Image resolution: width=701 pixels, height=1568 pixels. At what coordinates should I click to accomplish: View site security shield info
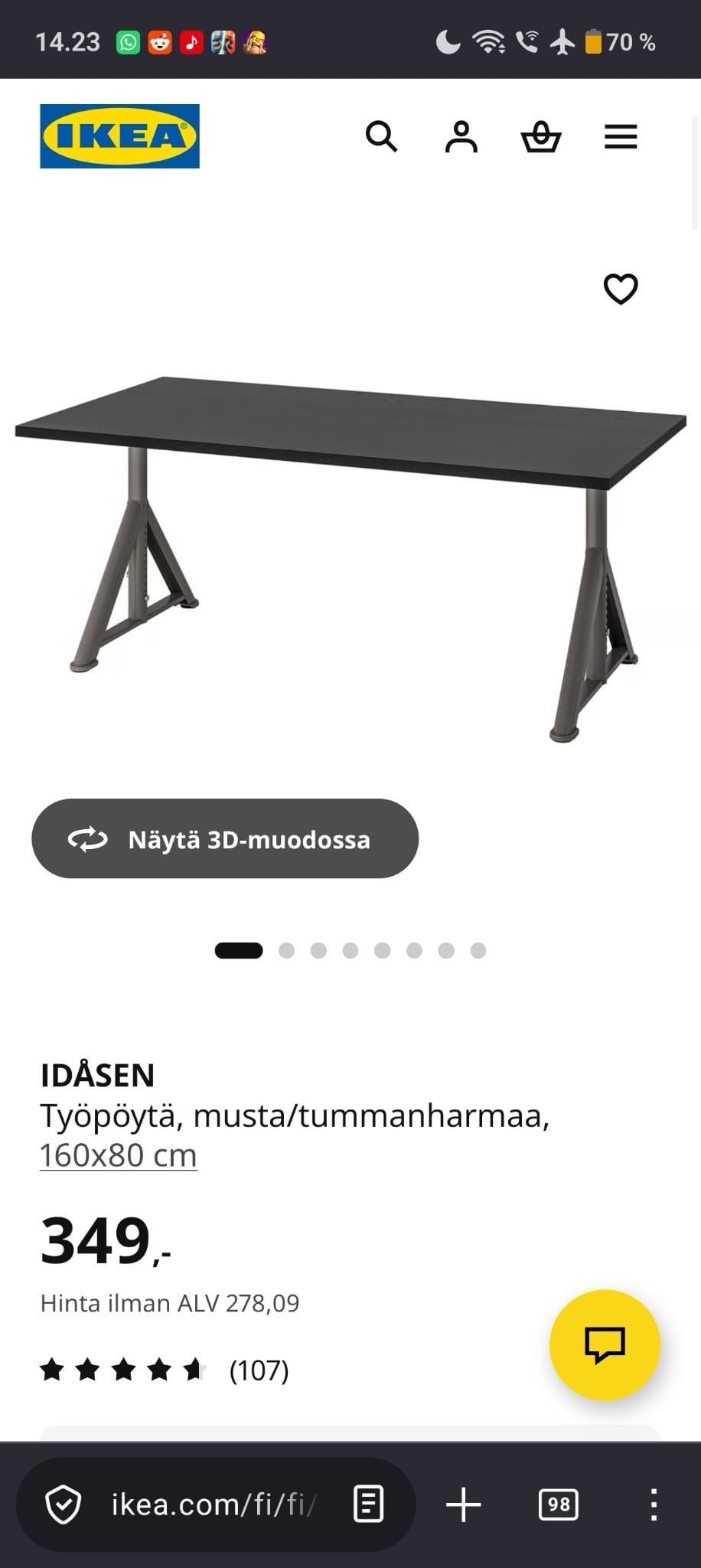[x=64, y=1505]
